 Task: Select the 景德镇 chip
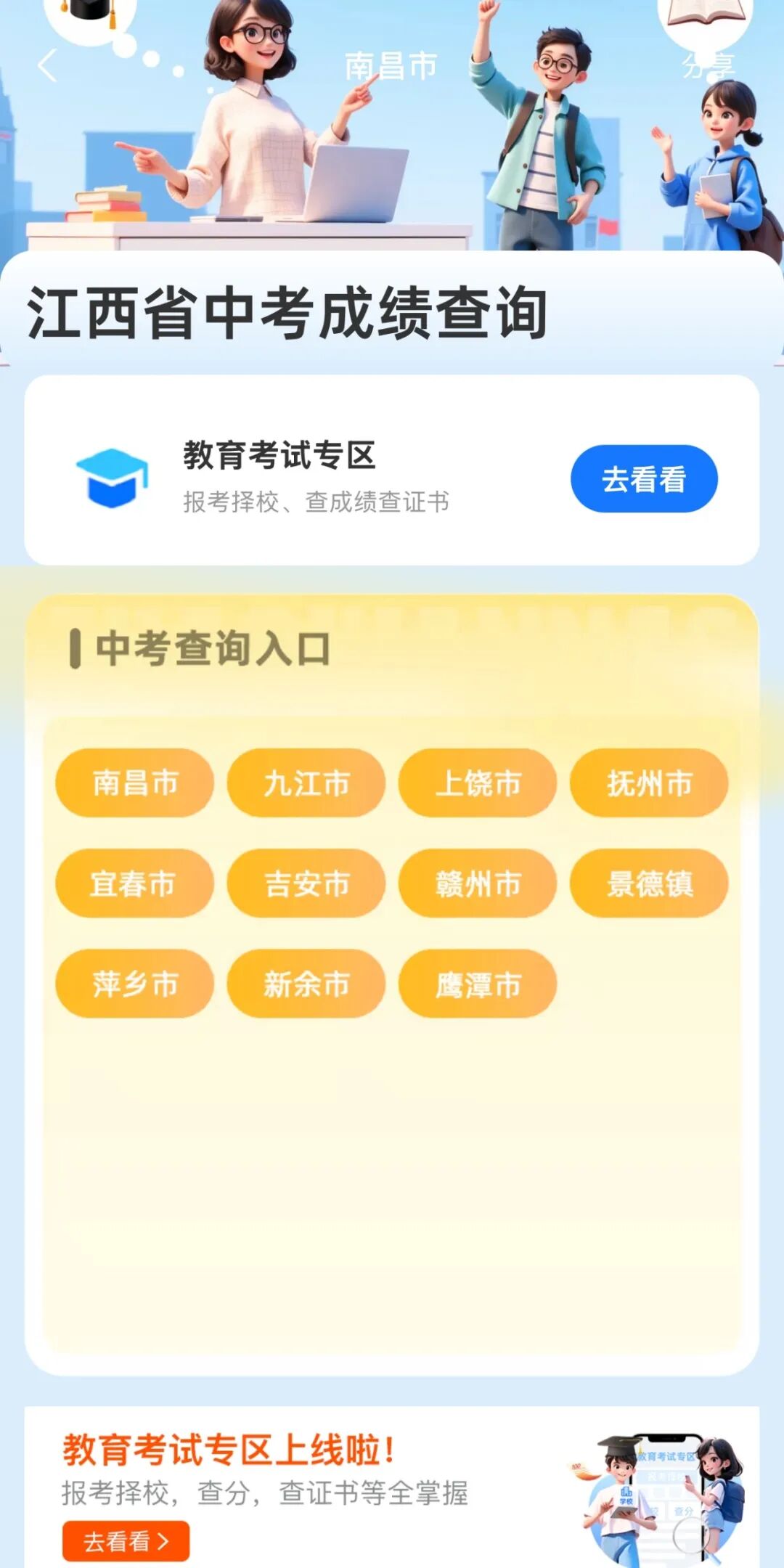649,883
